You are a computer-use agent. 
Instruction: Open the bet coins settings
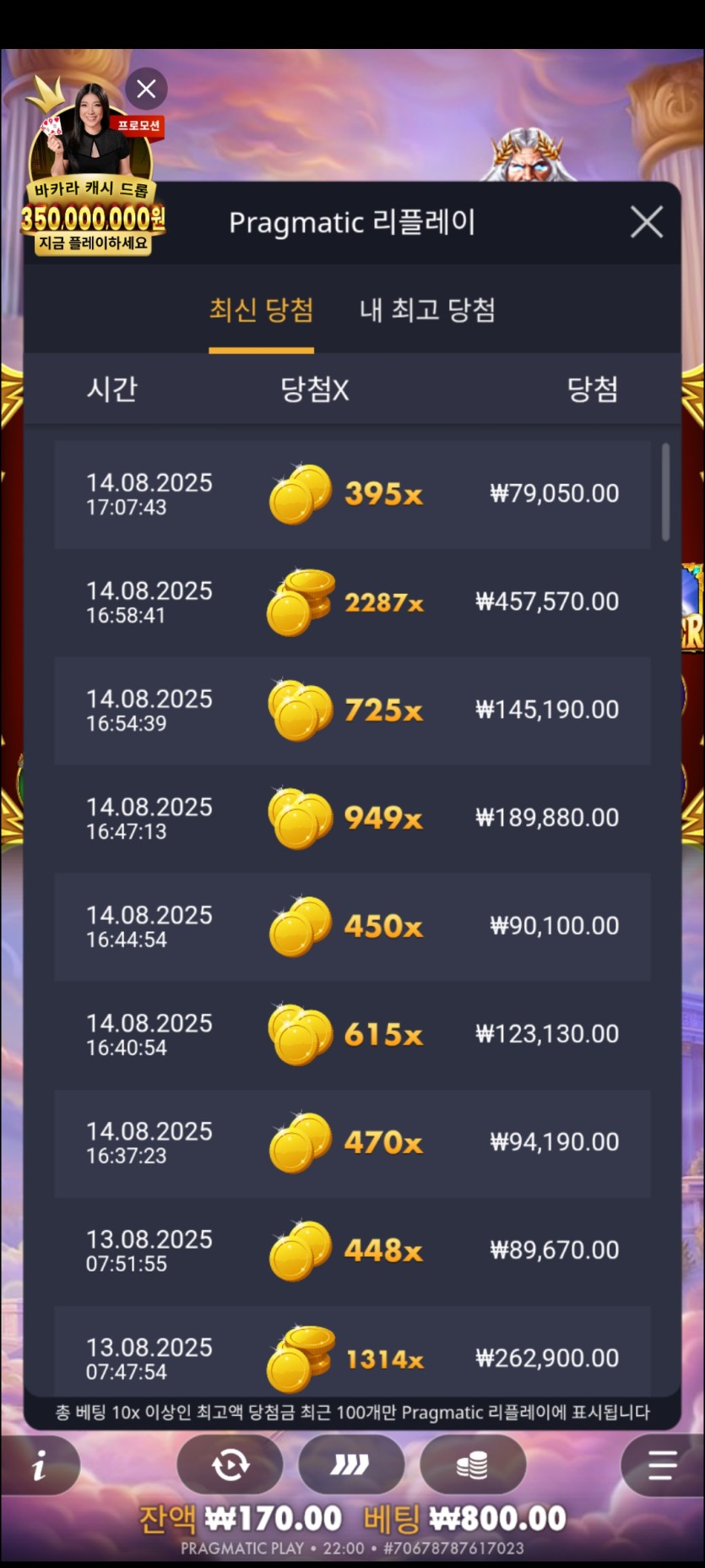(472, 1466)
